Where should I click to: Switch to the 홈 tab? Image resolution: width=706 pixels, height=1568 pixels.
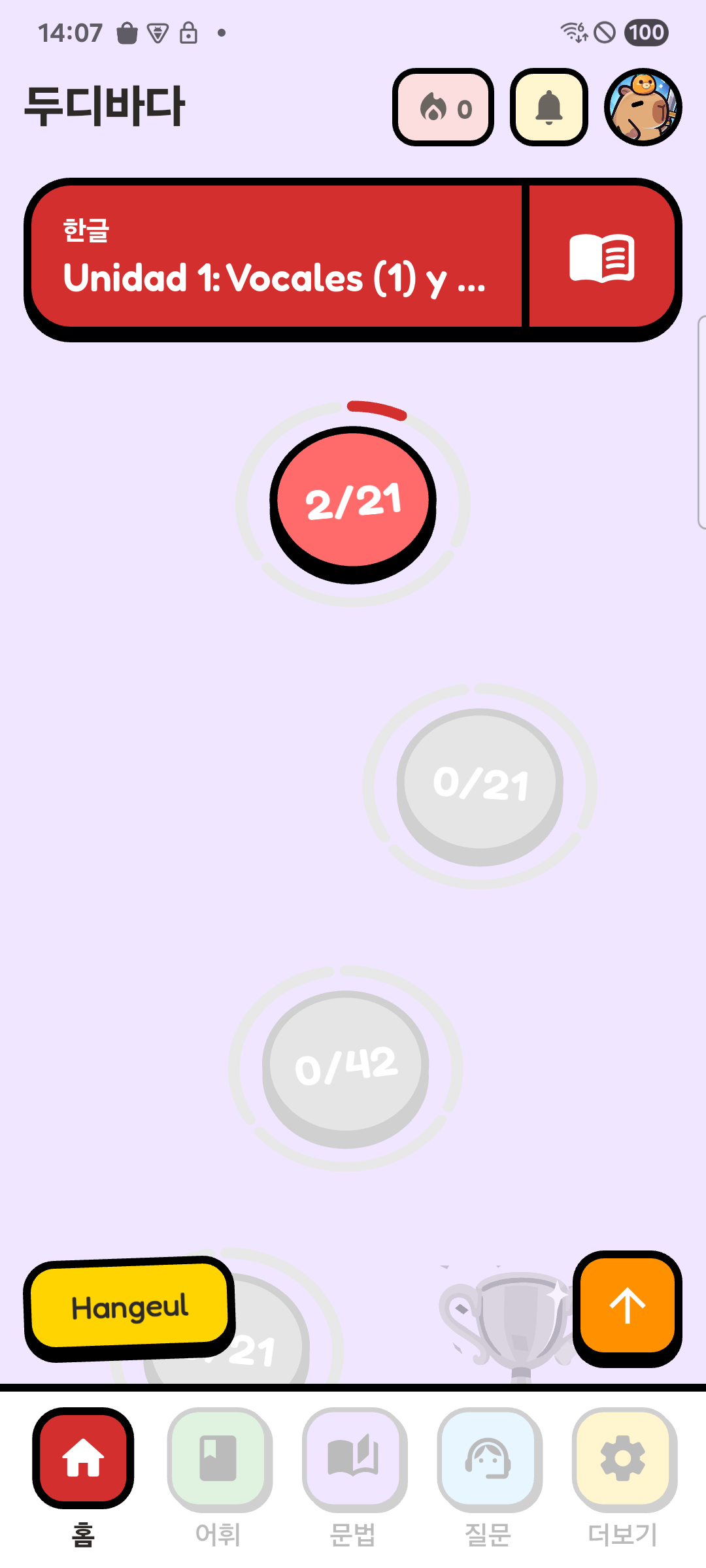[83, 1479]
